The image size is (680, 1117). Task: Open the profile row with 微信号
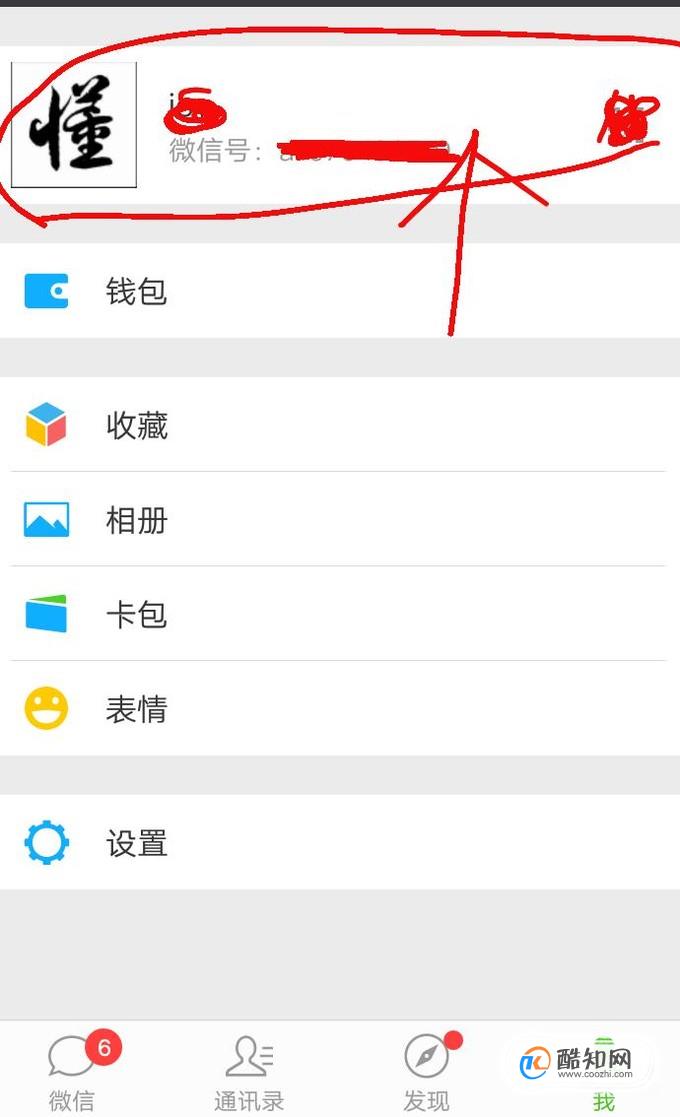pyautogui.click(x=340, y=125)
